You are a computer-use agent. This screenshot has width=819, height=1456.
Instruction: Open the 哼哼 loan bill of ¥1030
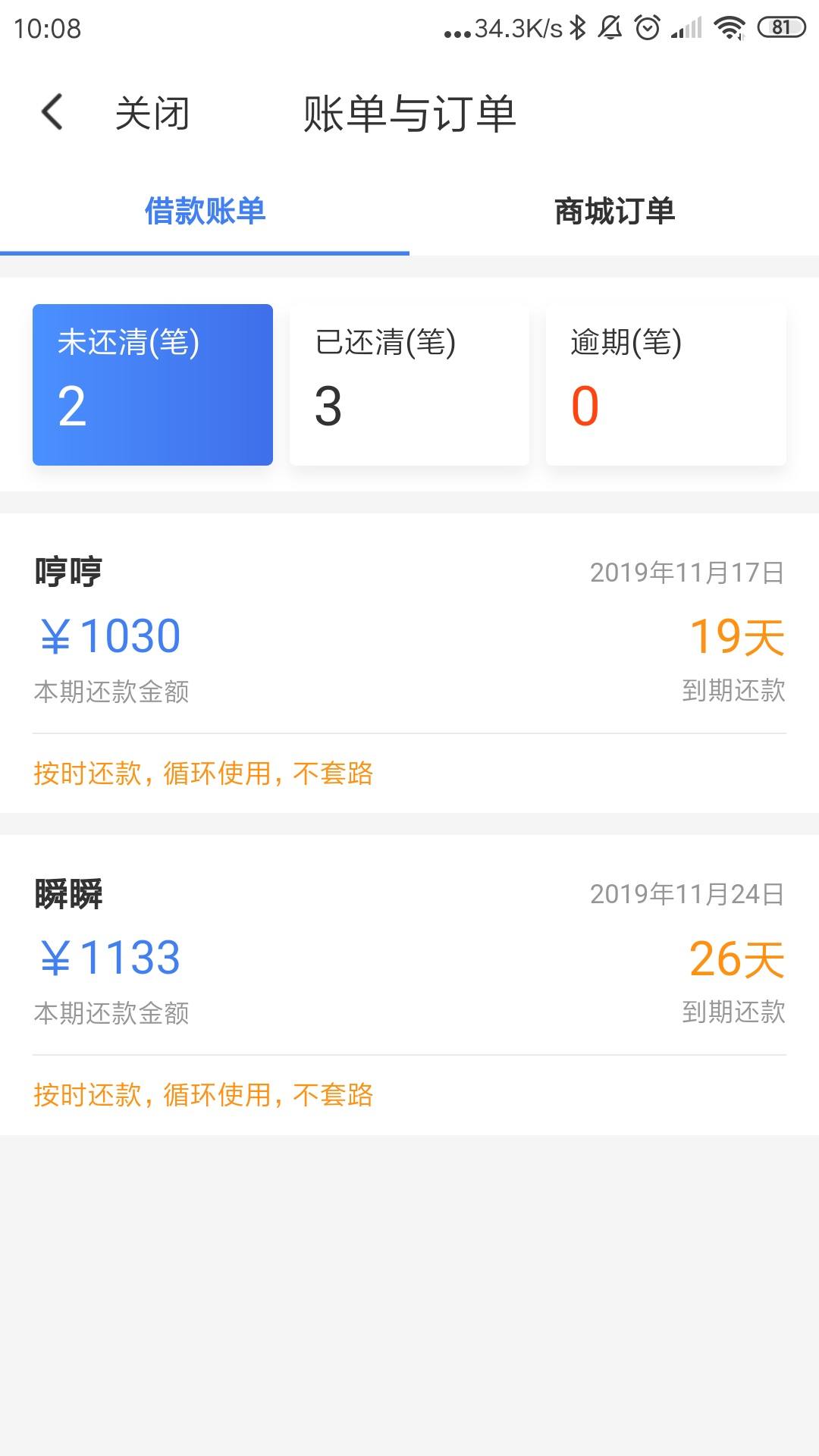click(x=409, y=663)
